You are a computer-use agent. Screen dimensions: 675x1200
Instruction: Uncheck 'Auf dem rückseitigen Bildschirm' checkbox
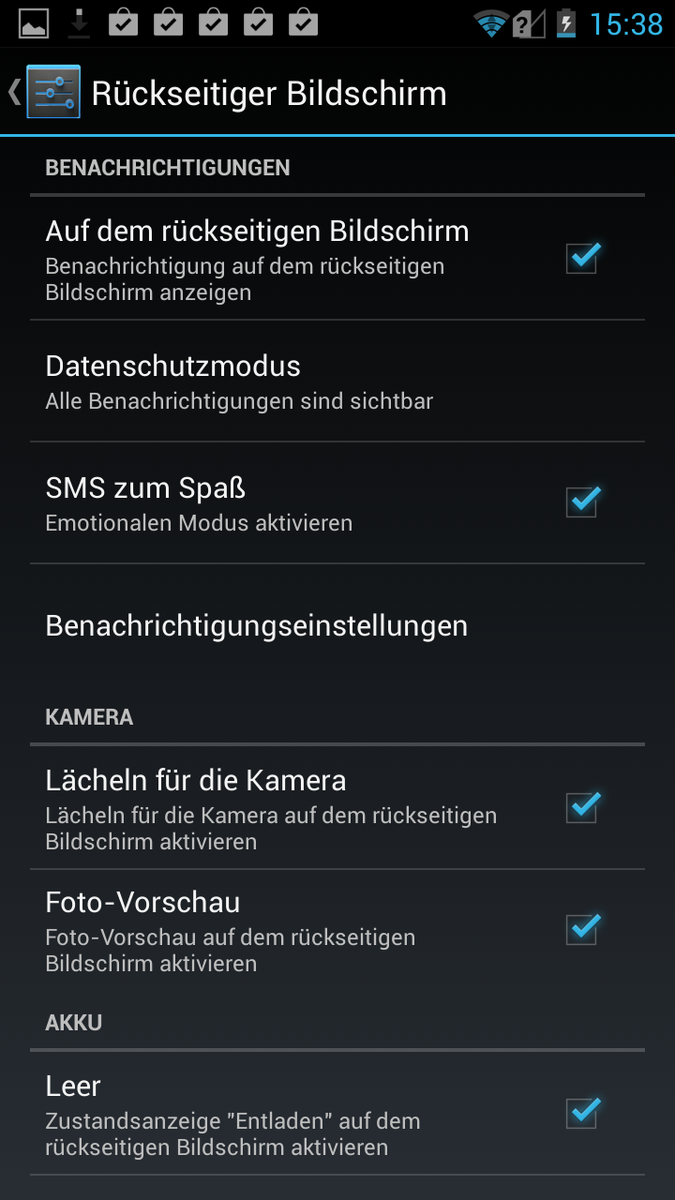(582, 258)
